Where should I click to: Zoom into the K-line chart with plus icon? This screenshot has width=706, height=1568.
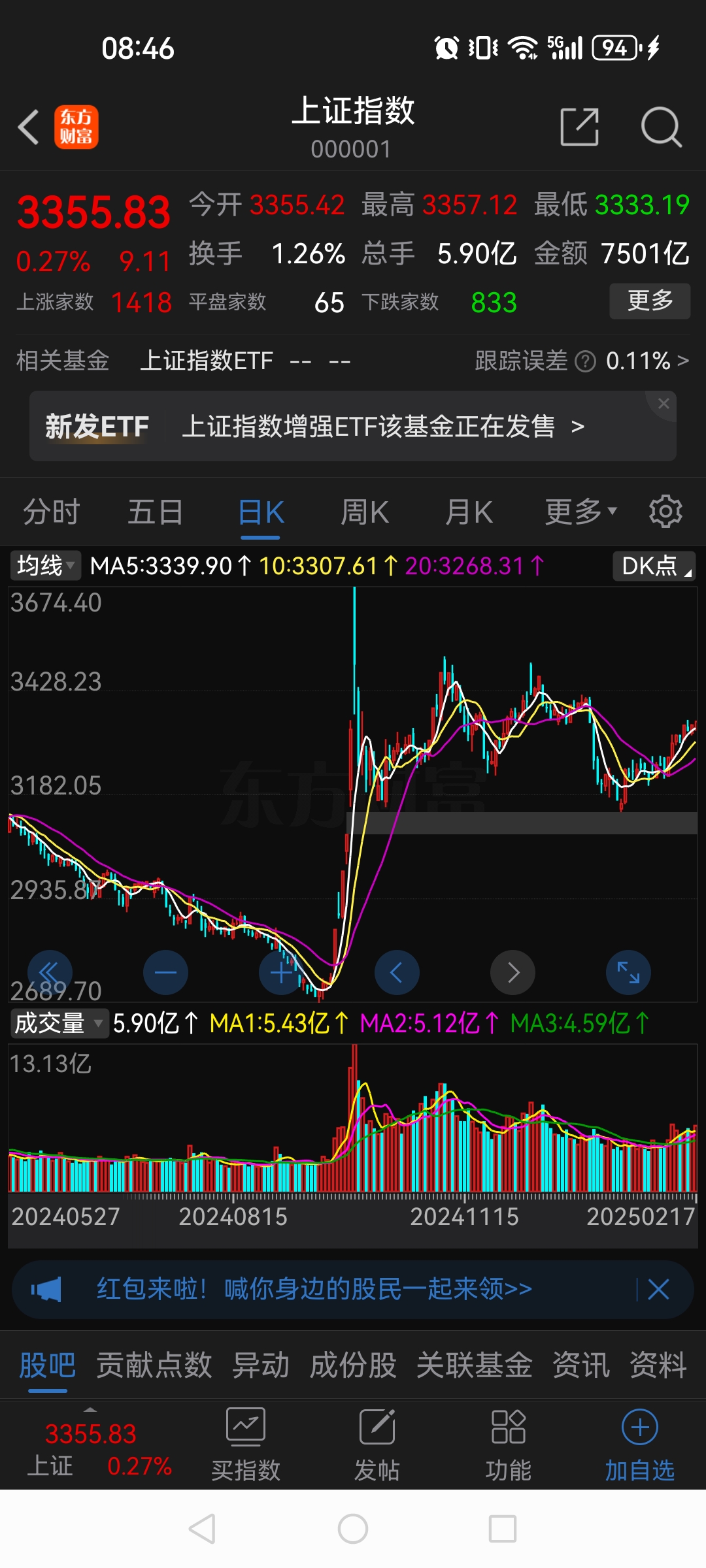click(x=281, y=972)
